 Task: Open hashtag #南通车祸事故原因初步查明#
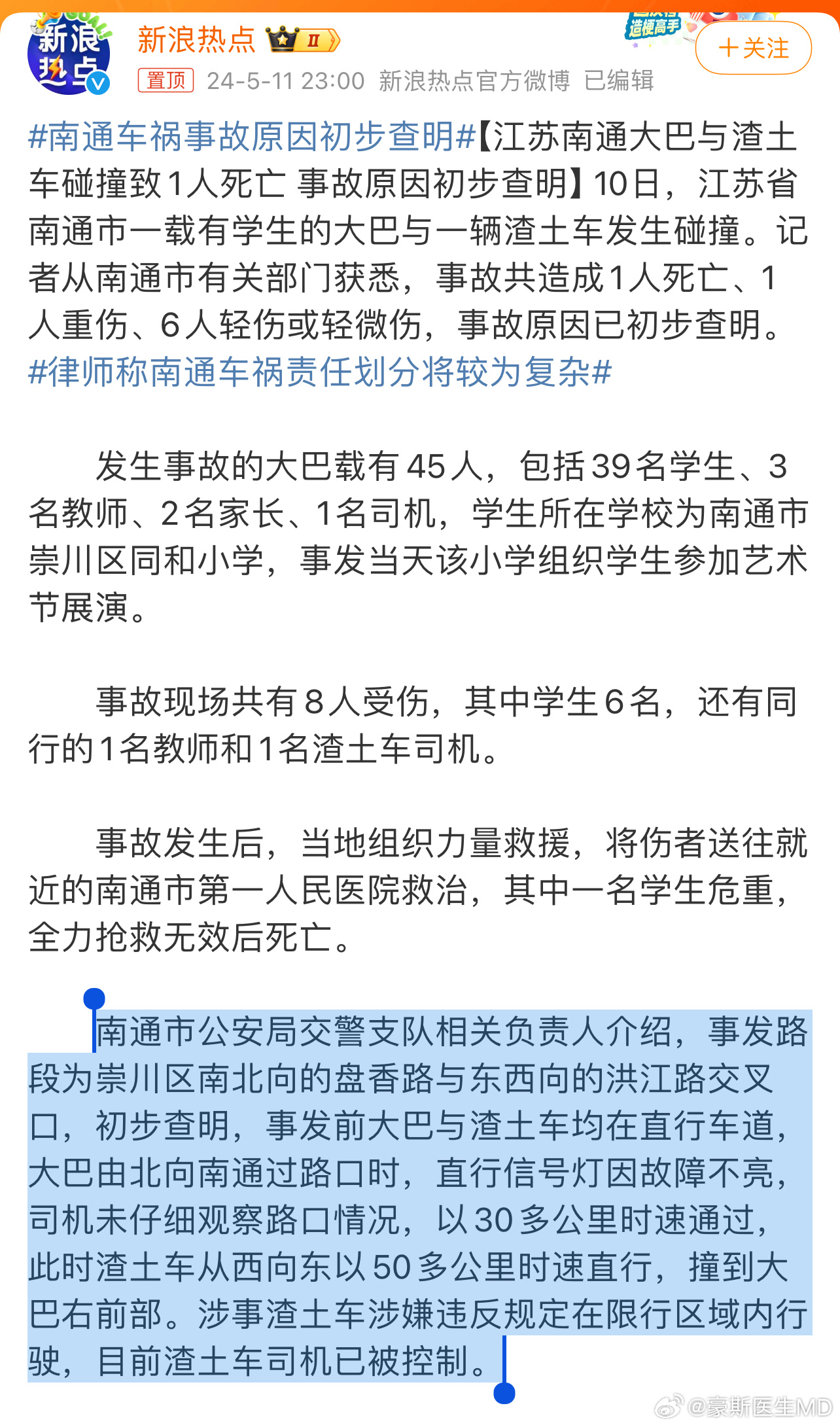pyautogui.click(x=253, y=137)
